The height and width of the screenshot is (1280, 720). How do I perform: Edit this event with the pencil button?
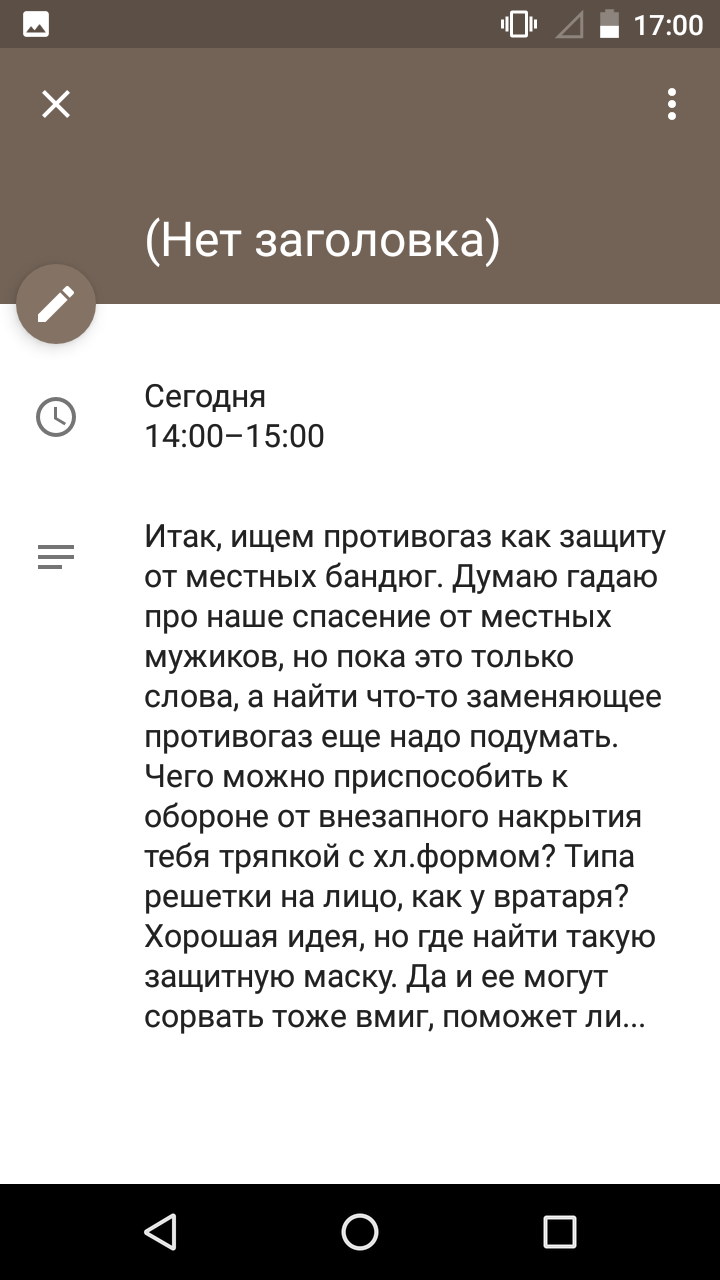56,304
